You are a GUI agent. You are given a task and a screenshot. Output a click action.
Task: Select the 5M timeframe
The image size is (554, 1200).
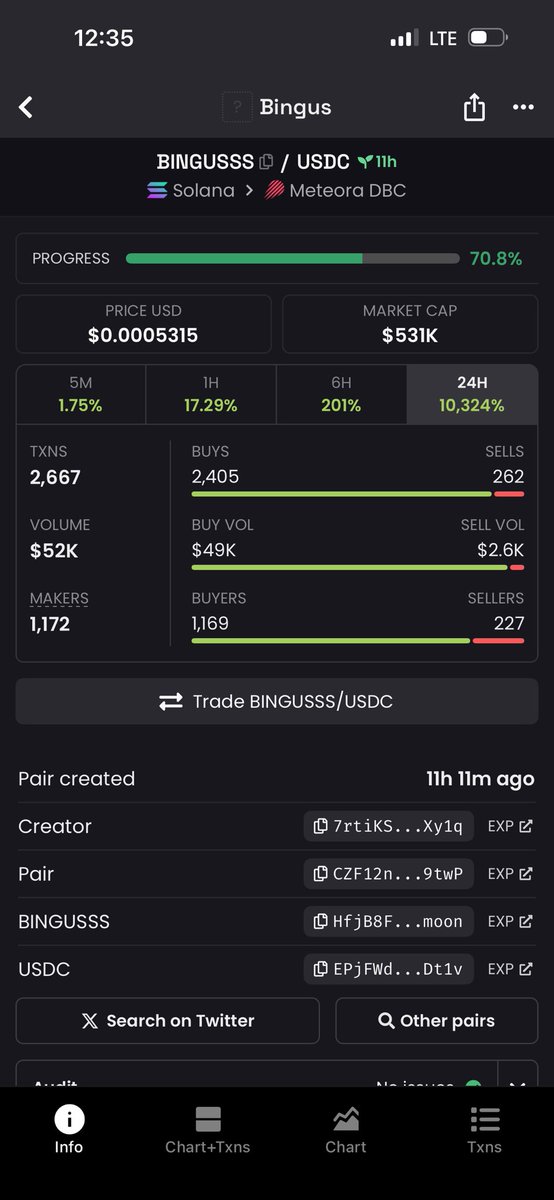81,395
